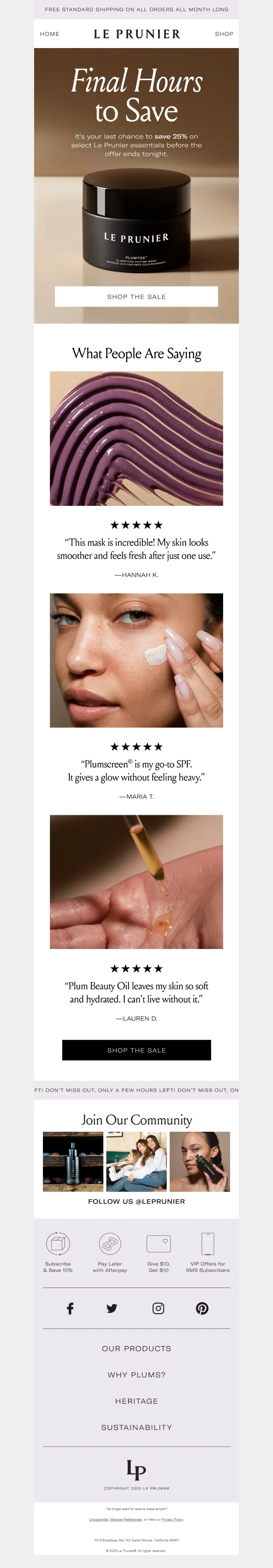Open the HOME link in header
273x1568 pixels.
49,34
